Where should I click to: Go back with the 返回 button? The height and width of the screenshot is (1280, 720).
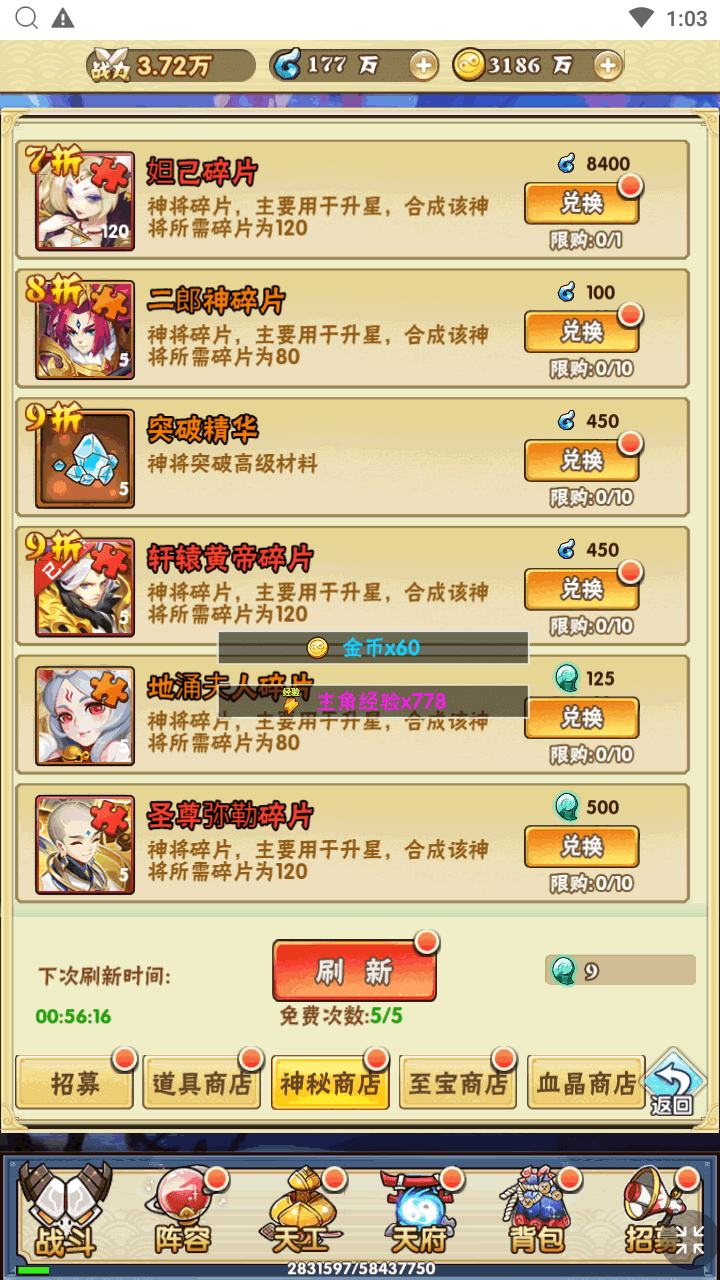(673, 1085)
